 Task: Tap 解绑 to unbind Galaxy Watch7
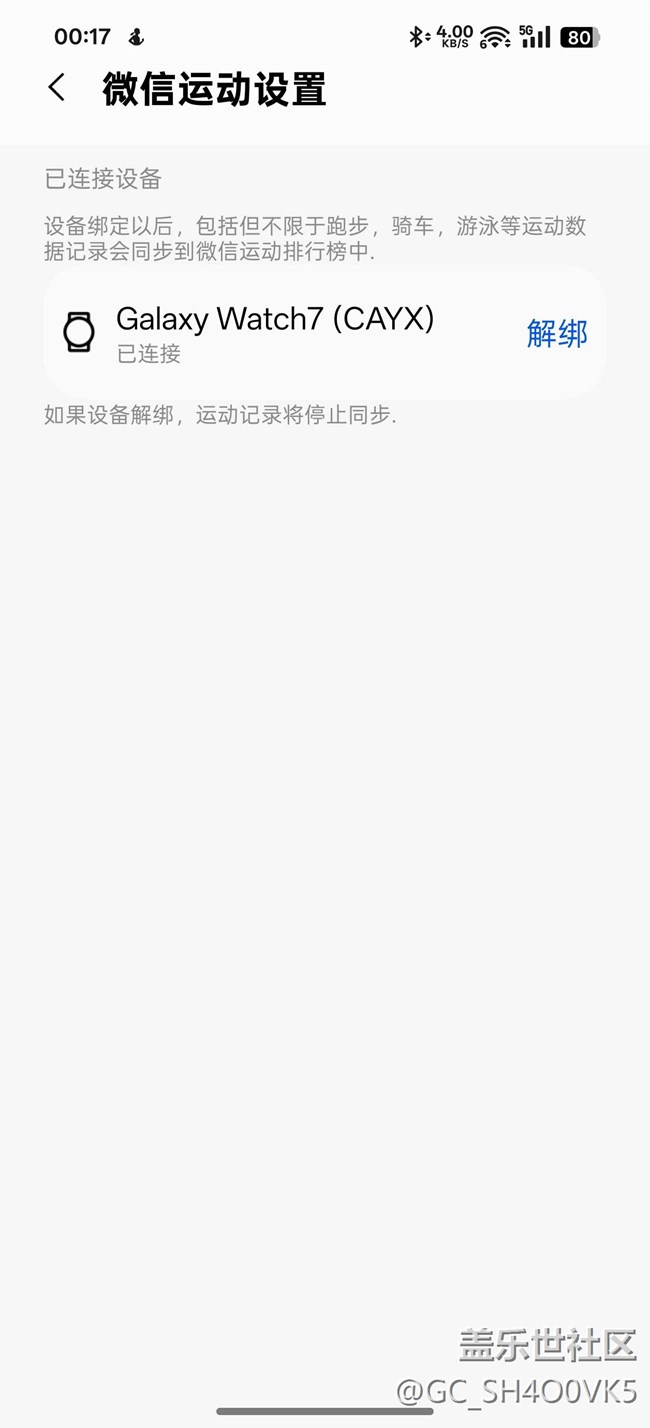tap(557, 333)
